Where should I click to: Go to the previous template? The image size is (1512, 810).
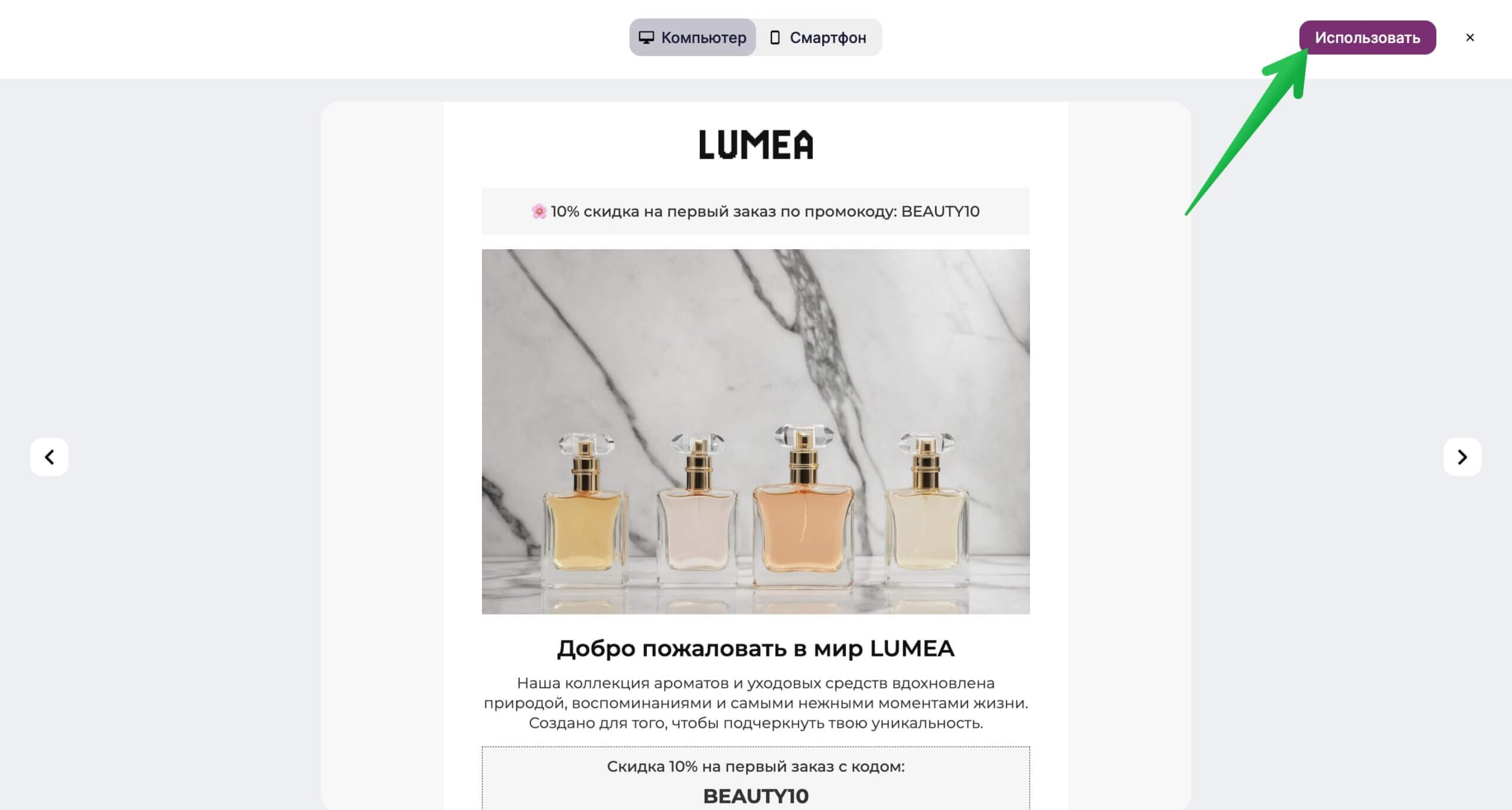pos(49,456)
